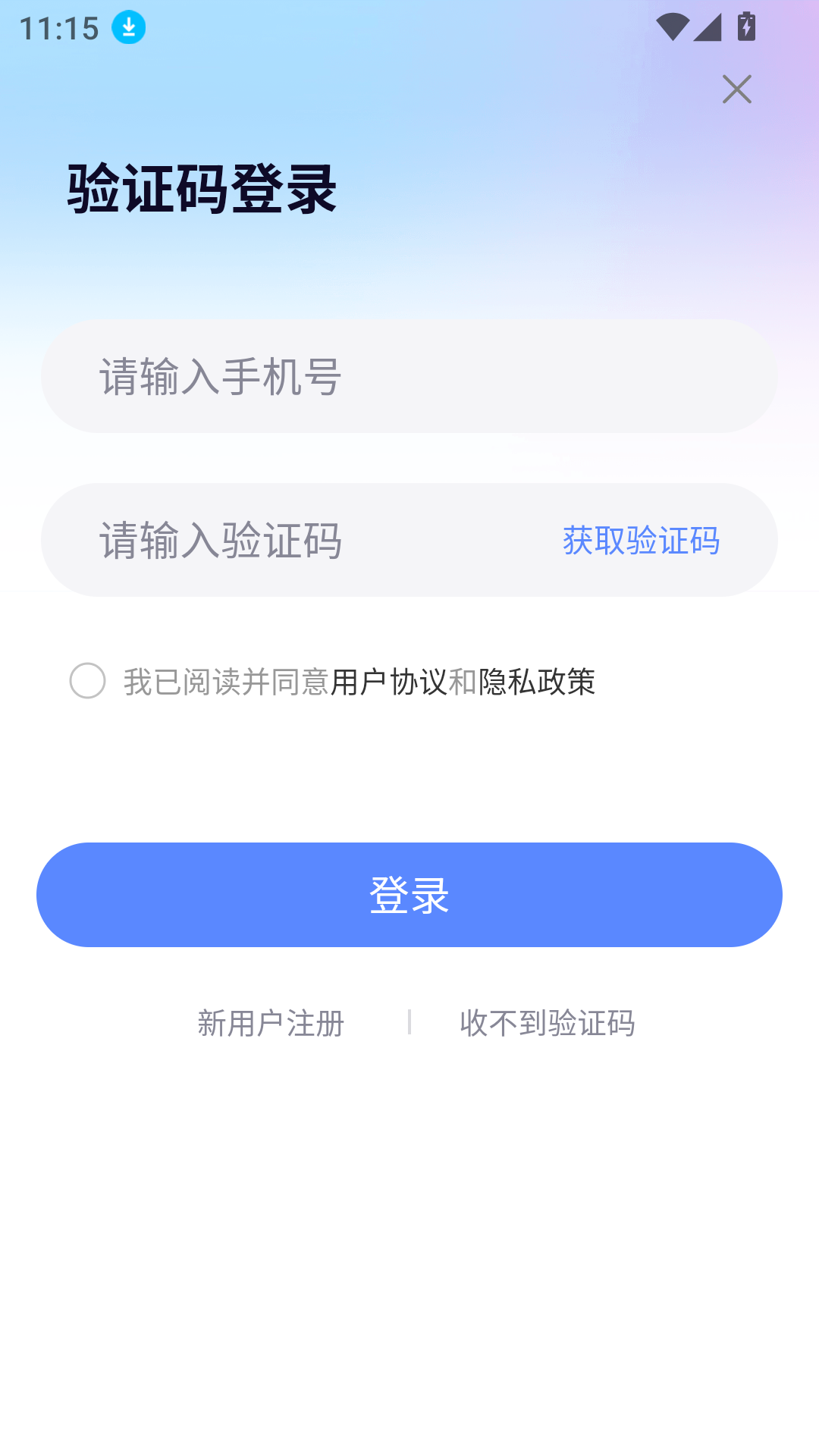
Task: Click the verification code input field
Action: 303,540
